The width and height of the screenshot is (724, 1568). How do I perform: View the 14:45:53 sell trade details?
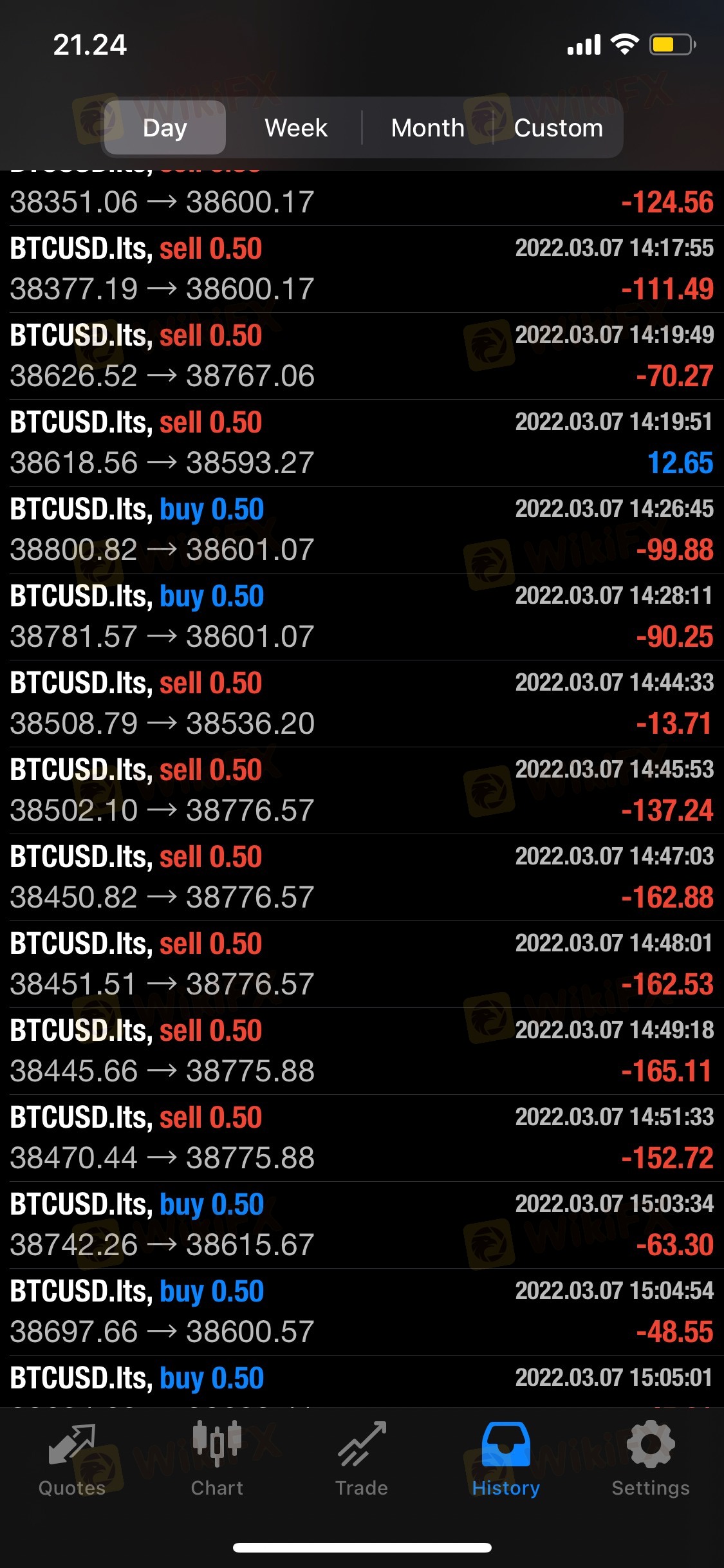(x=362, y=790)
